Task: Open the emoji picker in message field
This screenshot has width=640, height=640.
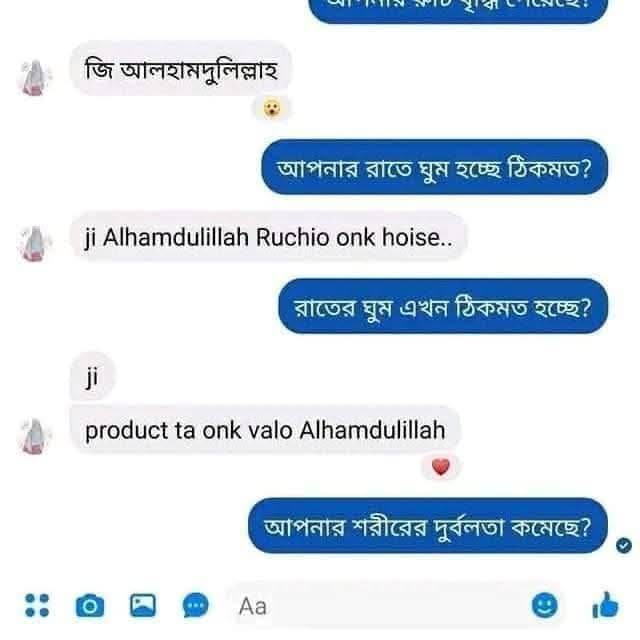Action: [545, 604]
